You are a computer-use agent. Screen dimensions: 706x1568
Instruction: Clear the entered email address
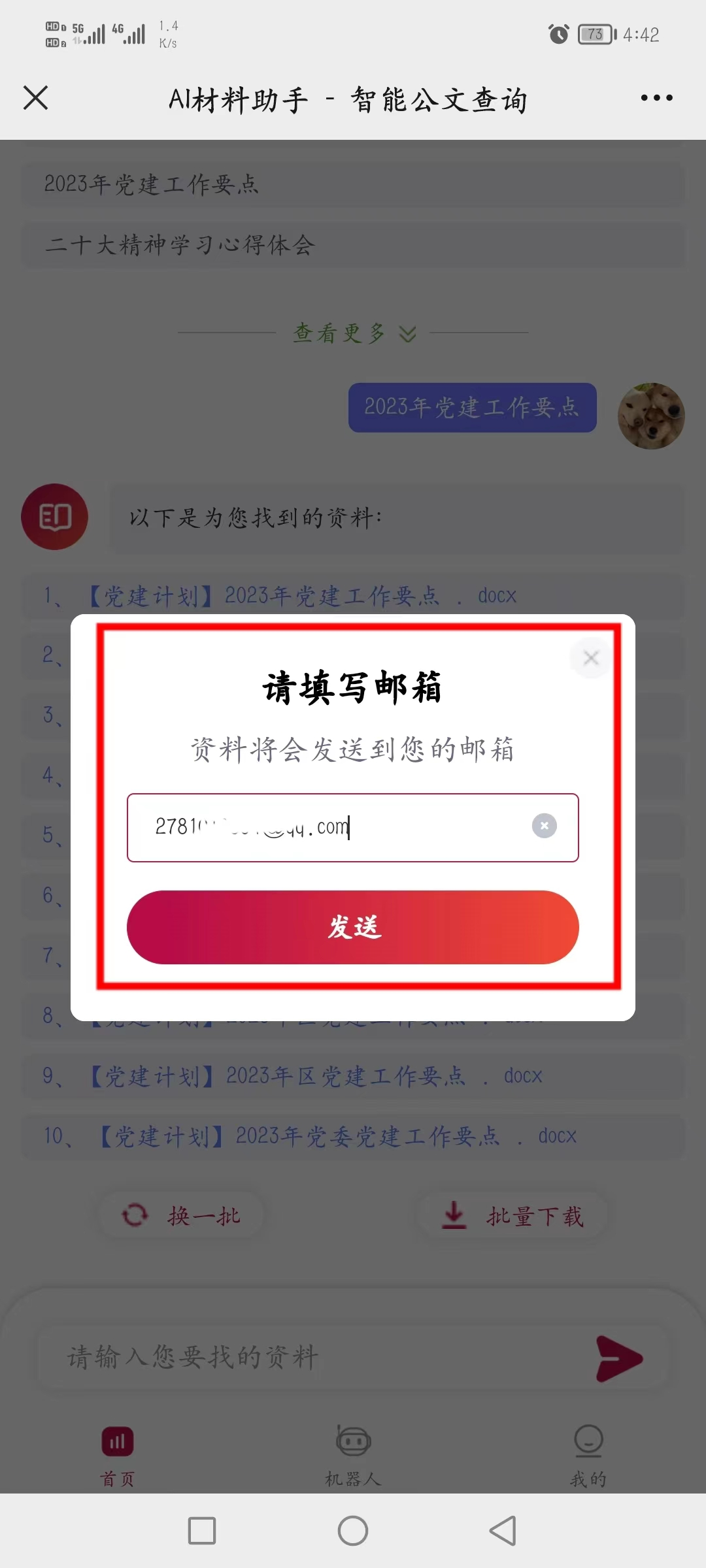(544, 826)
